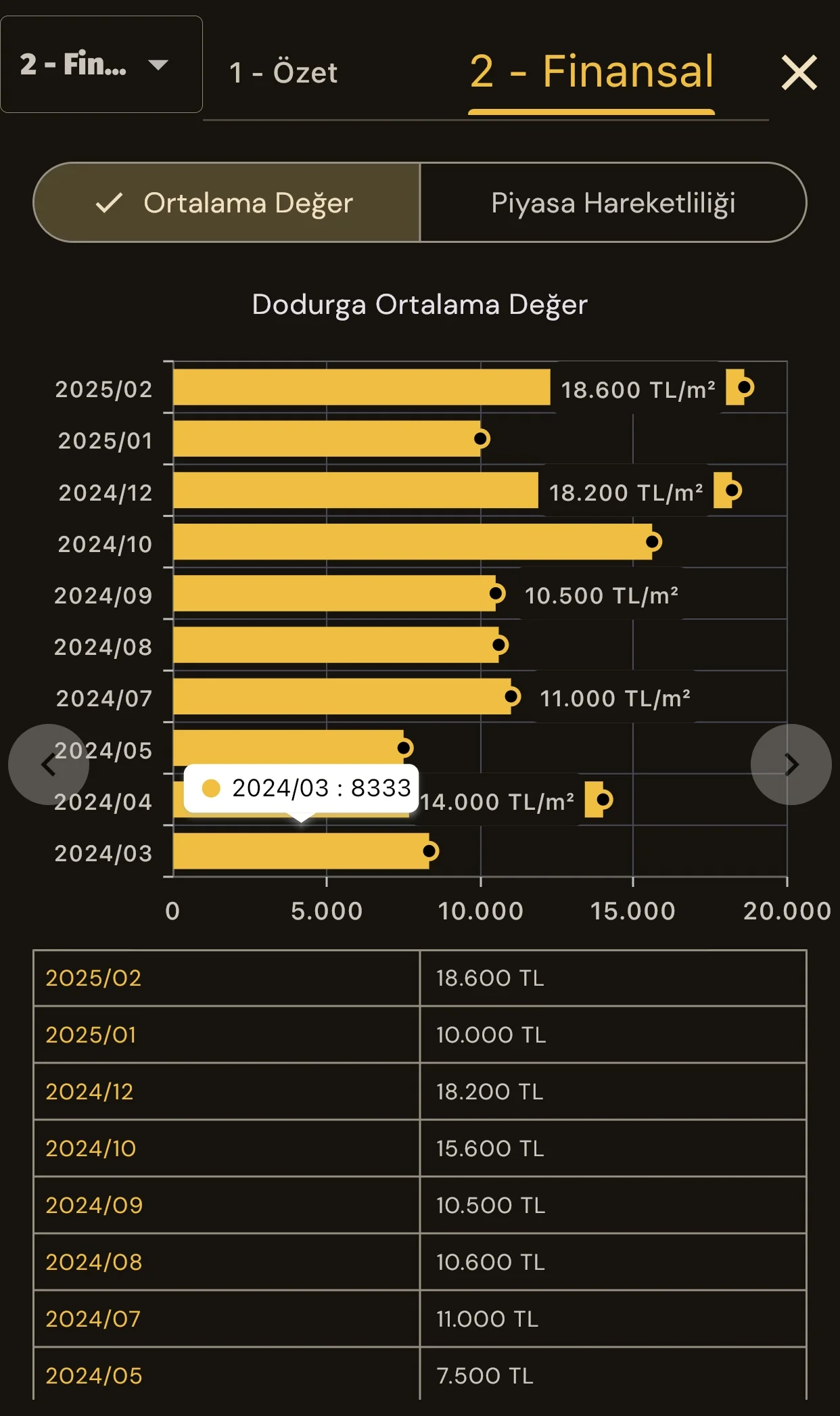Switch to the 1 - Özet tab
Image resolution: width=840 pixels, height=1416 pixels.
[283, 72]
